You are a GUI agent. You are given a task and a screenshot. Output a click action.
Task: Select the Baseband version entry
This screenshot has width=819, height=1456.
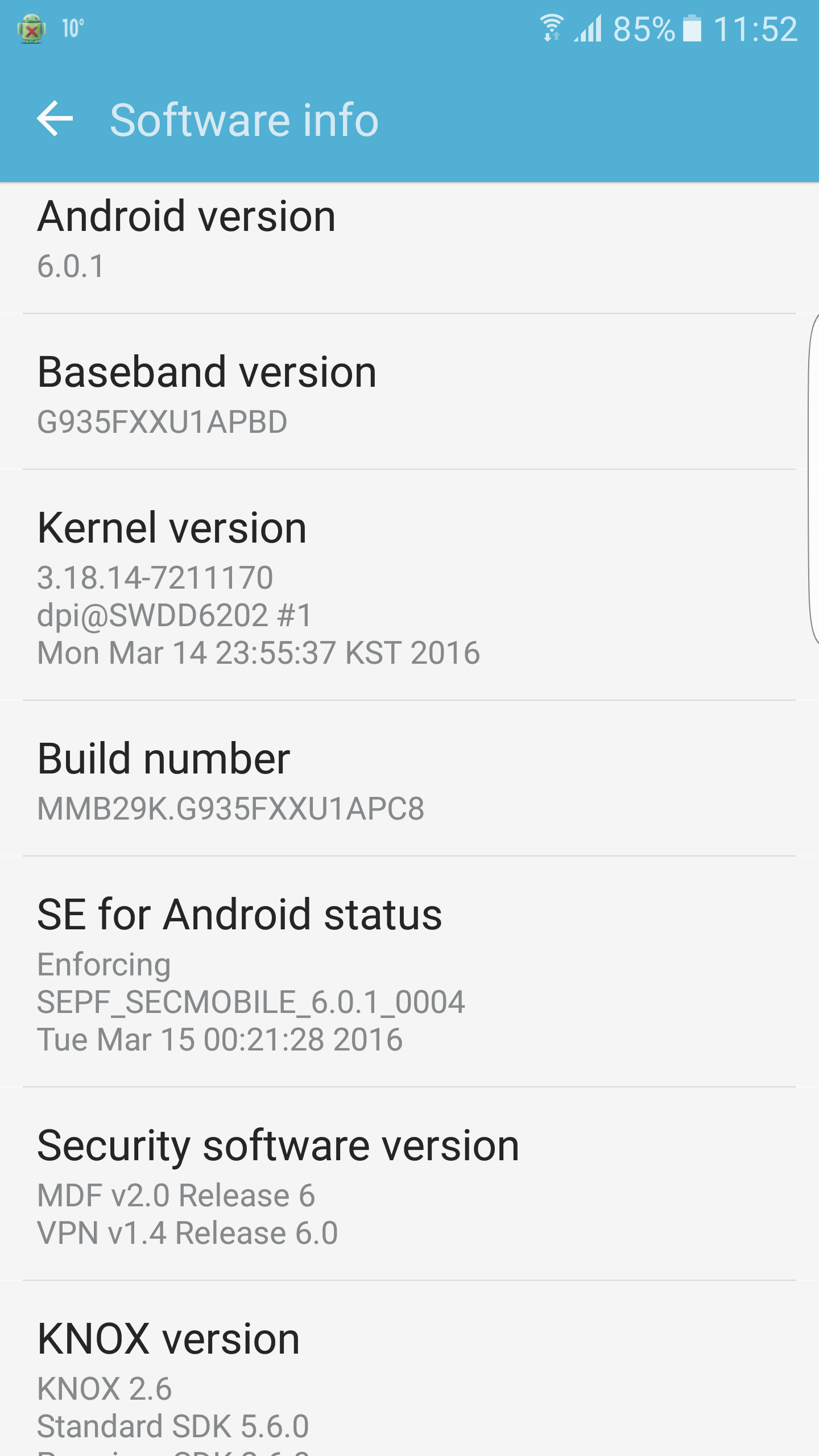(409, 394)
